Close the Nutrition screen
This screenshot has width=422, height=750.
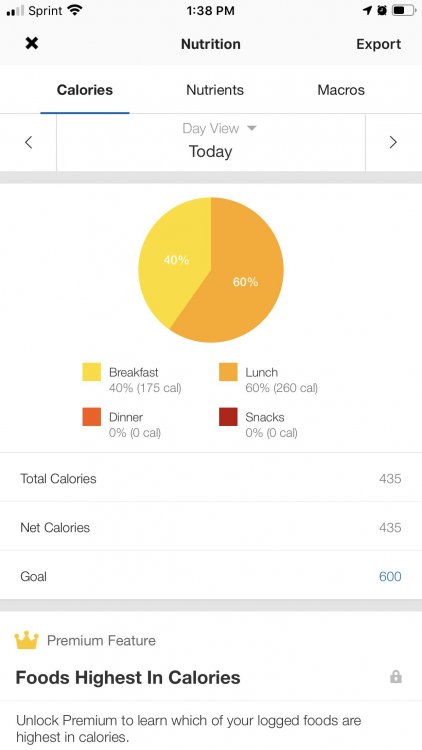tap(32, 44)
